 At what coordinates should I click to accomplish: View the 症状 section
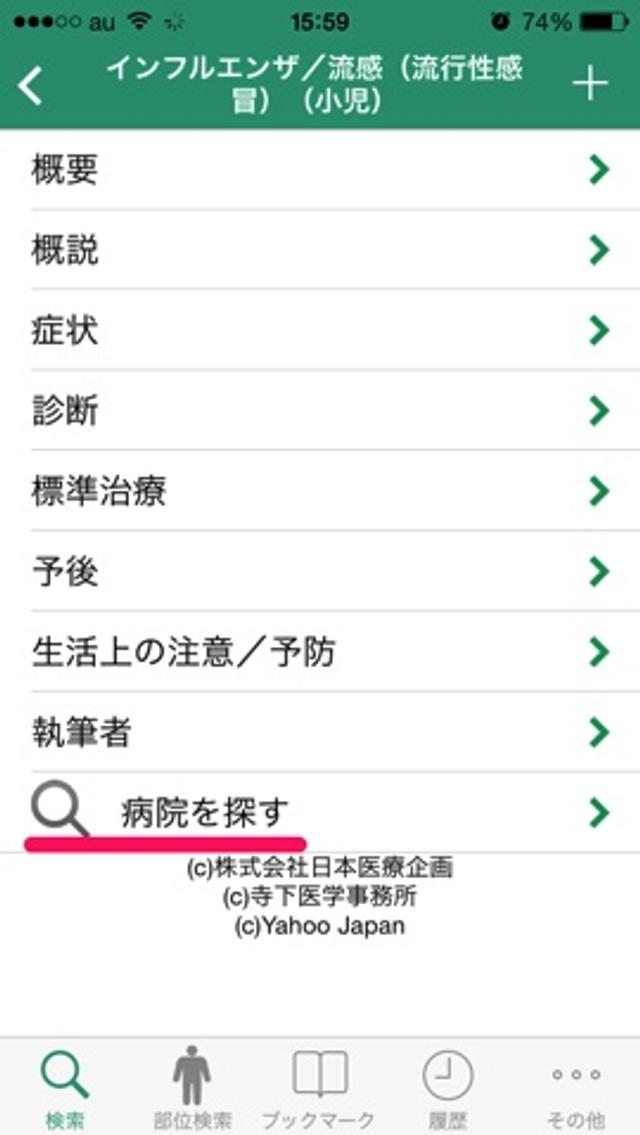[x=320, y=330]
